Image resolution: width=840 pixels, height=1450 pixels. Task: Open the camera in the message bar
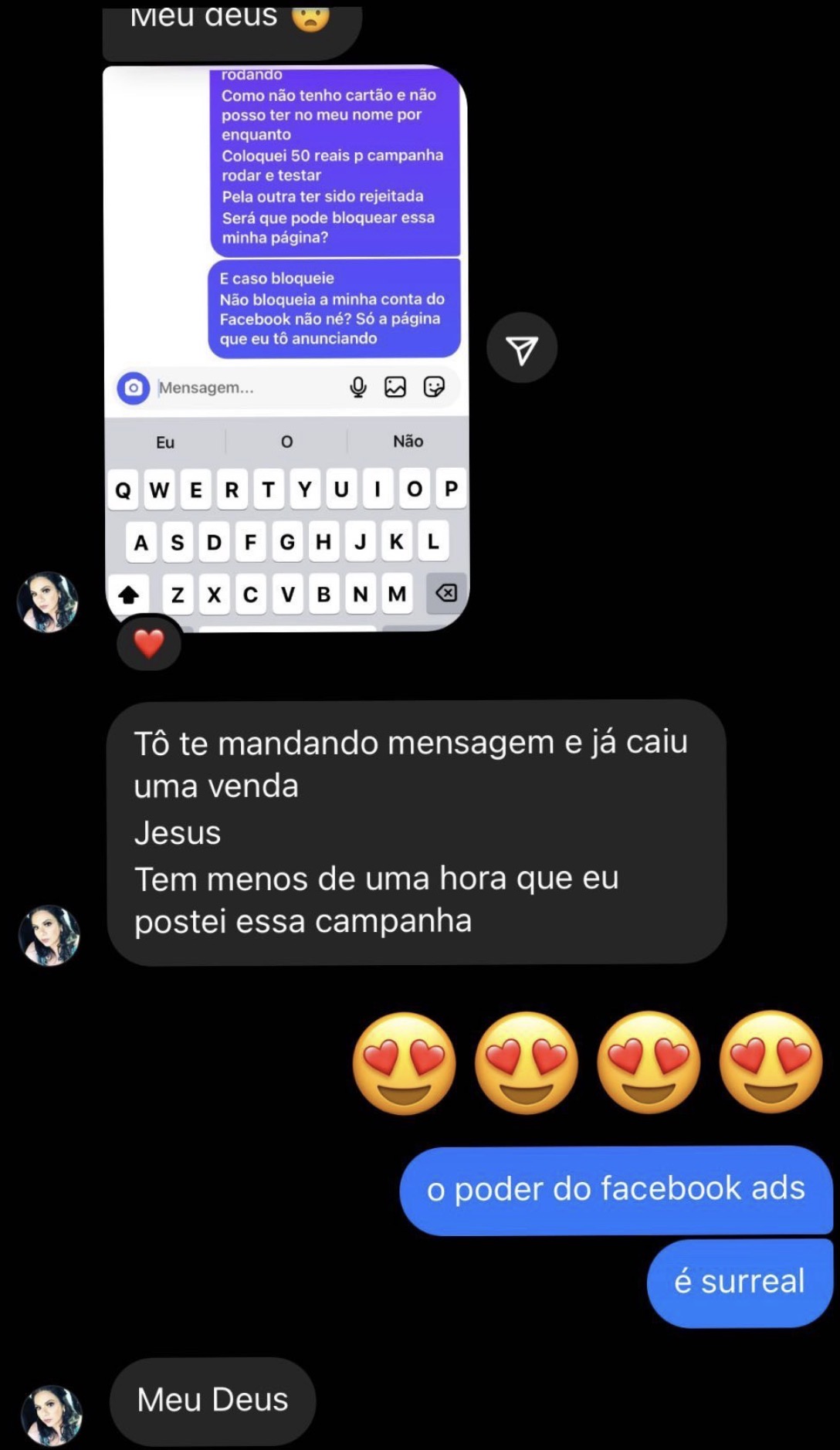(134, 388)
